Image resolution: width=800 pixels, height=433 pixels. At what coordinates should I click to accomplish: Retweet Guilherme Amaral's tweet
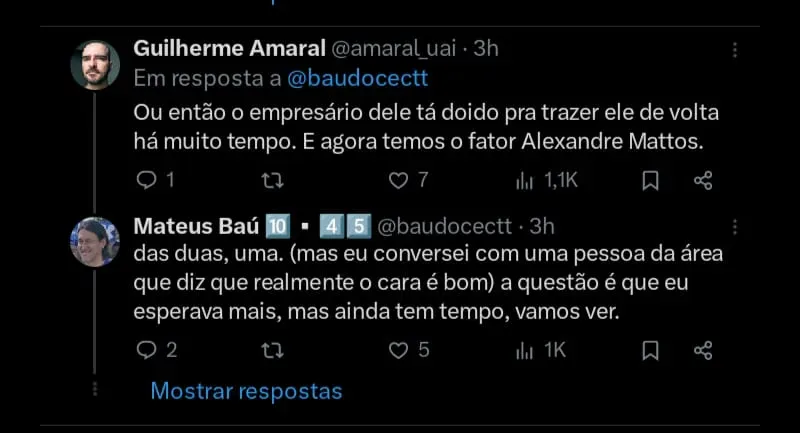point(271,180)
